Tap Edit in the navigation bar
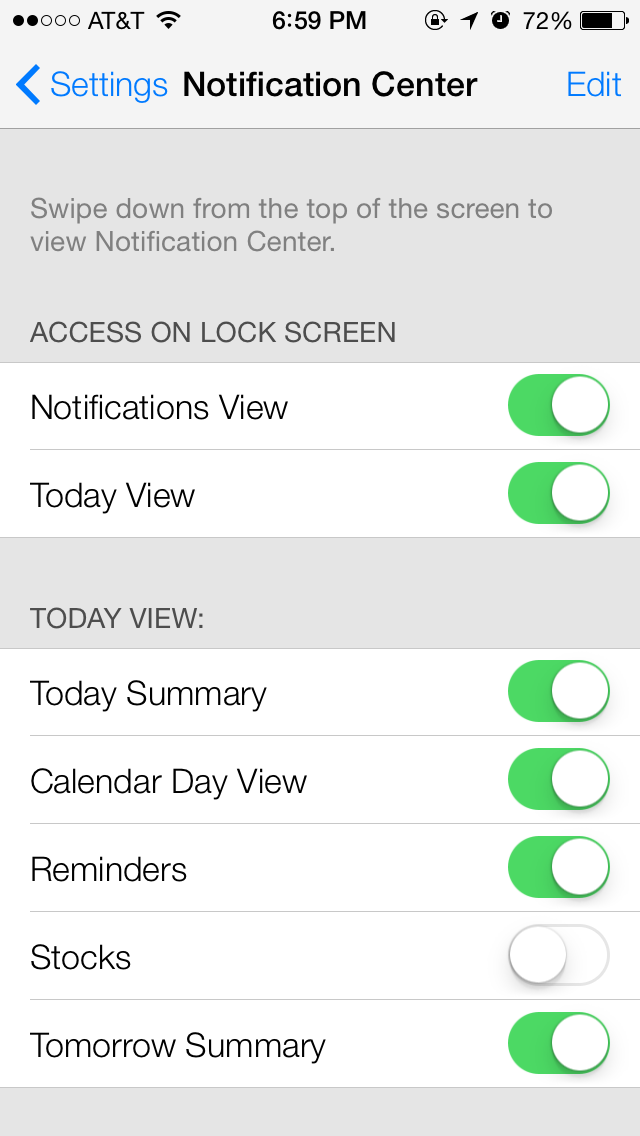This screenshot has width=640, height=1136. click(x=593, y=85)
